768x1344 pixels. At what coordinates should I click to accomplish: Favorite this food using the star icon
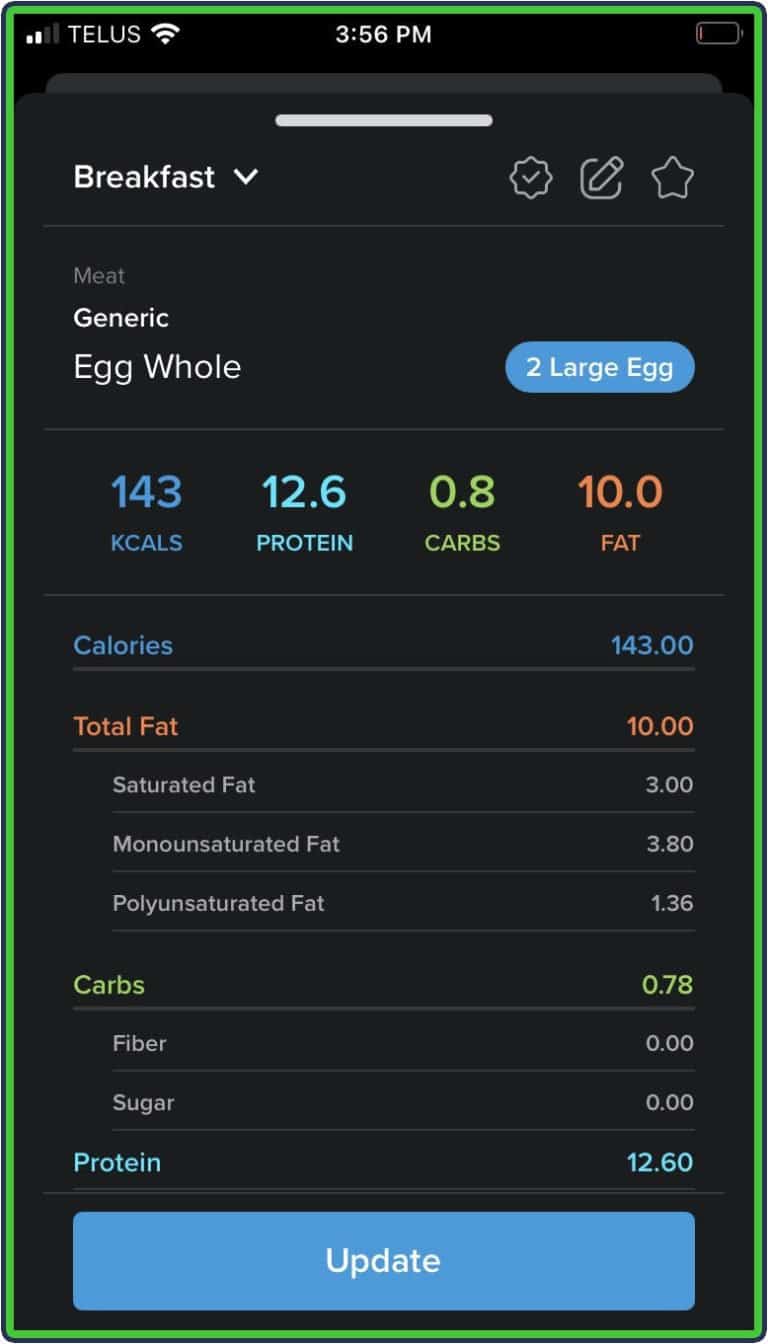tap(672, 177)
